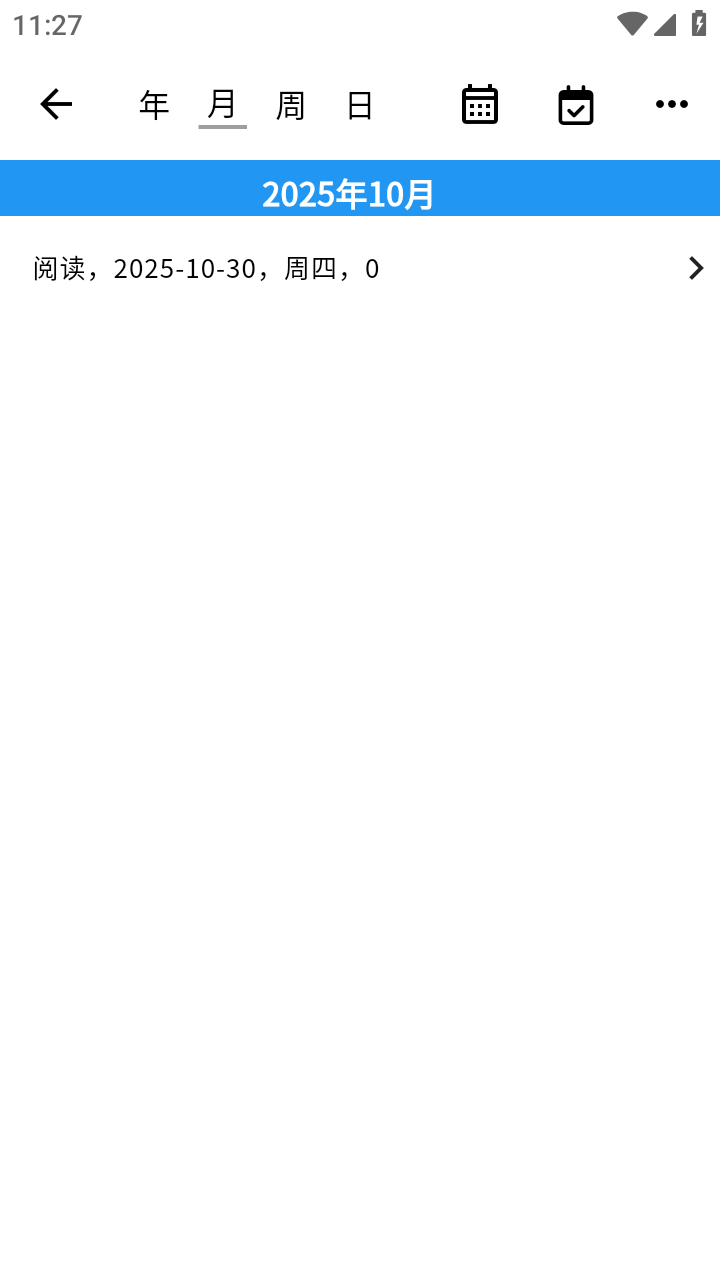Open the calendar grid icon
This screenshot has height=1280, width=720.
tap(480, 105)
